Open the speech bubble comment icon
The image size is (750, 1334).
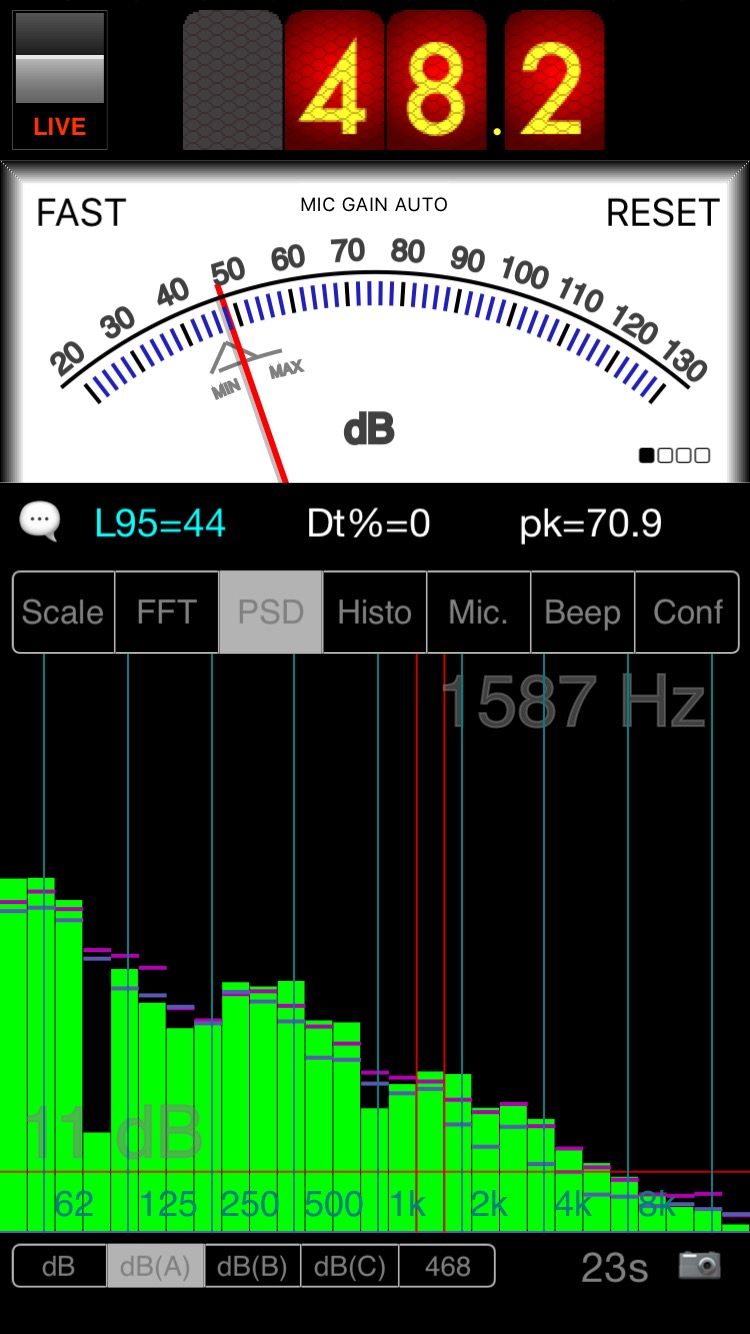[x=40, y=521]
